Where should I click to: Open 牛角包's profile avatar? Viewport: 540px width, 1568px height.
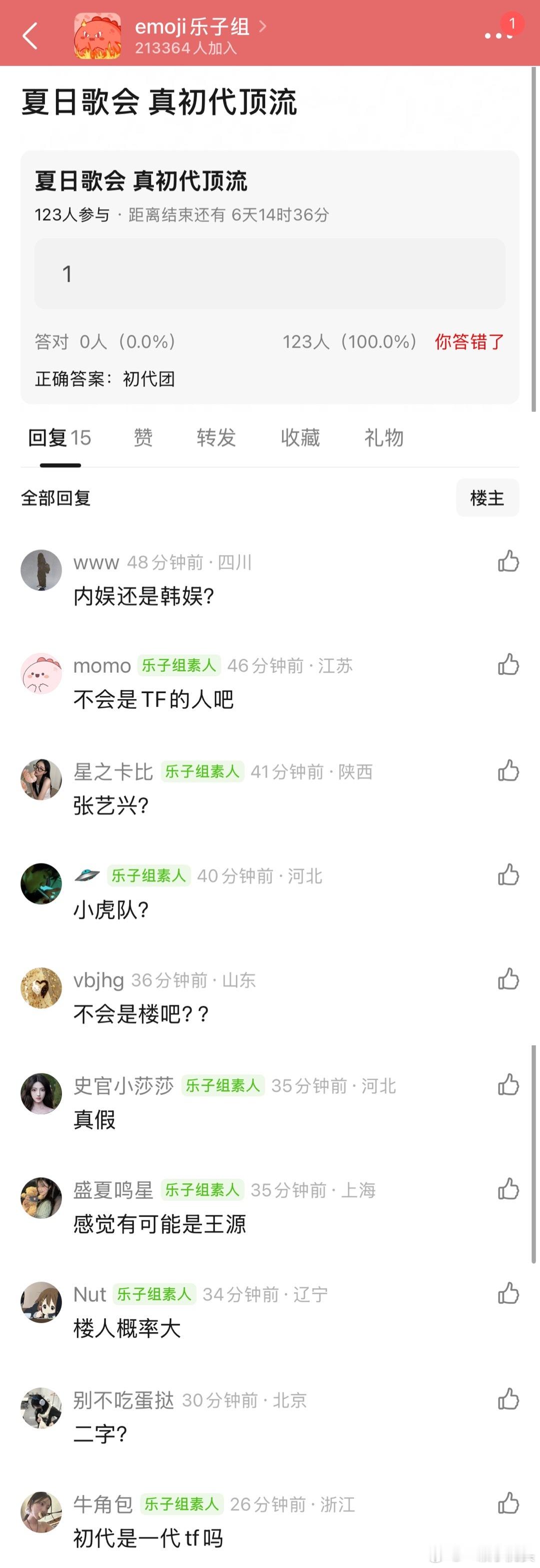pos(41,1512)
